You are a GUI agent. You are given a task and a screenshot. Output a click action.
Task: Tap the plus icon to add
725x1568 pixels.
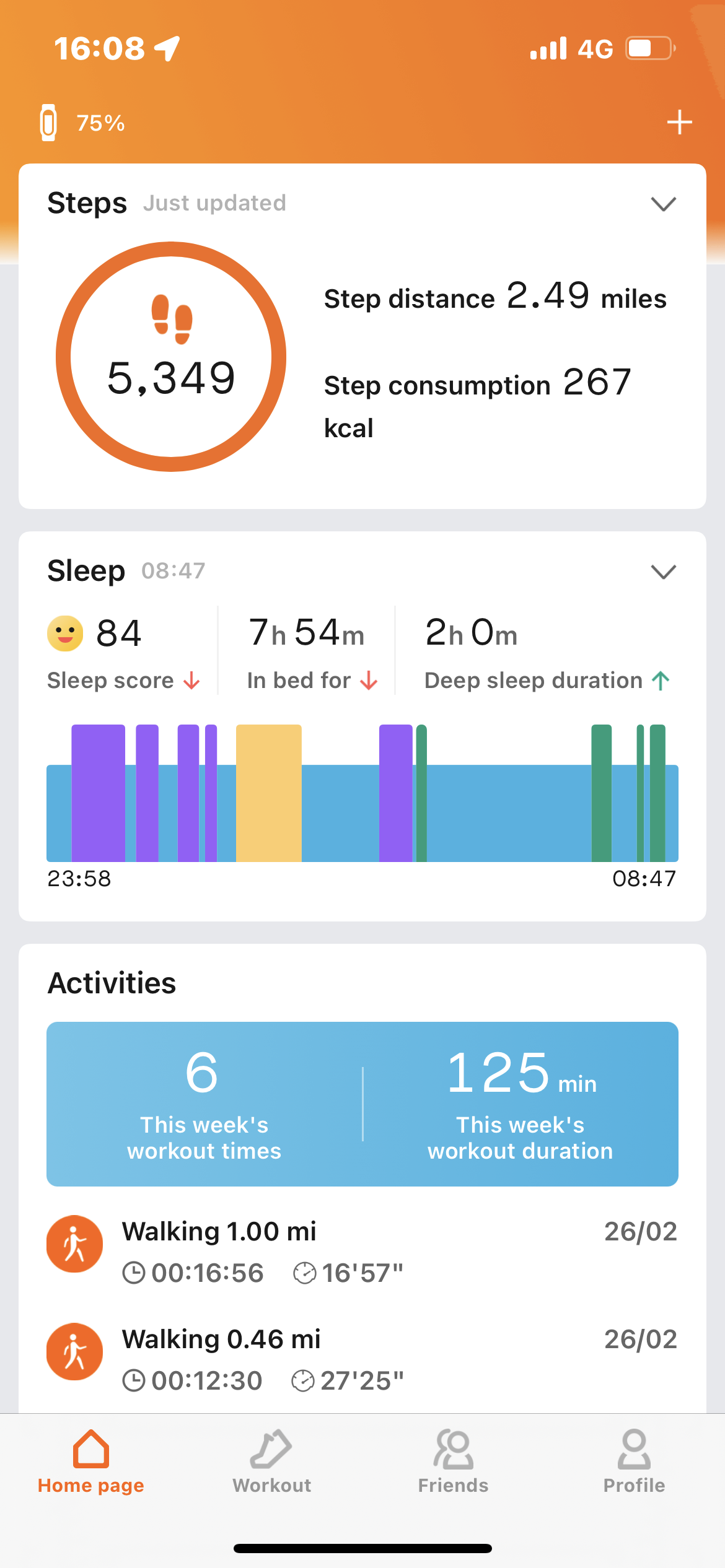[x=679, y=122]
